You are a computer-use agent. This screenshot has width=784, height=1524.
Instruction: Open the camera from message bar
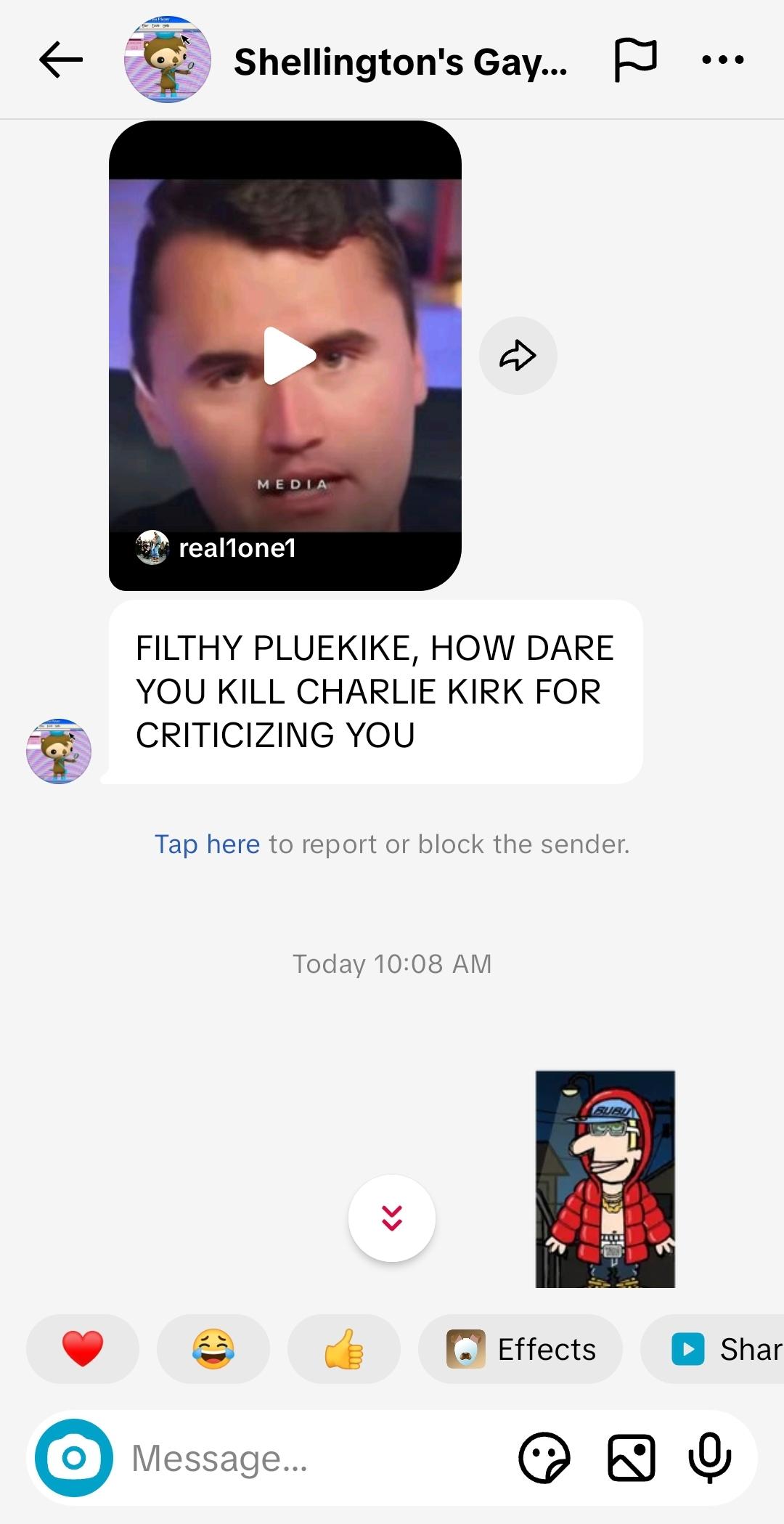coord(74,1458)
